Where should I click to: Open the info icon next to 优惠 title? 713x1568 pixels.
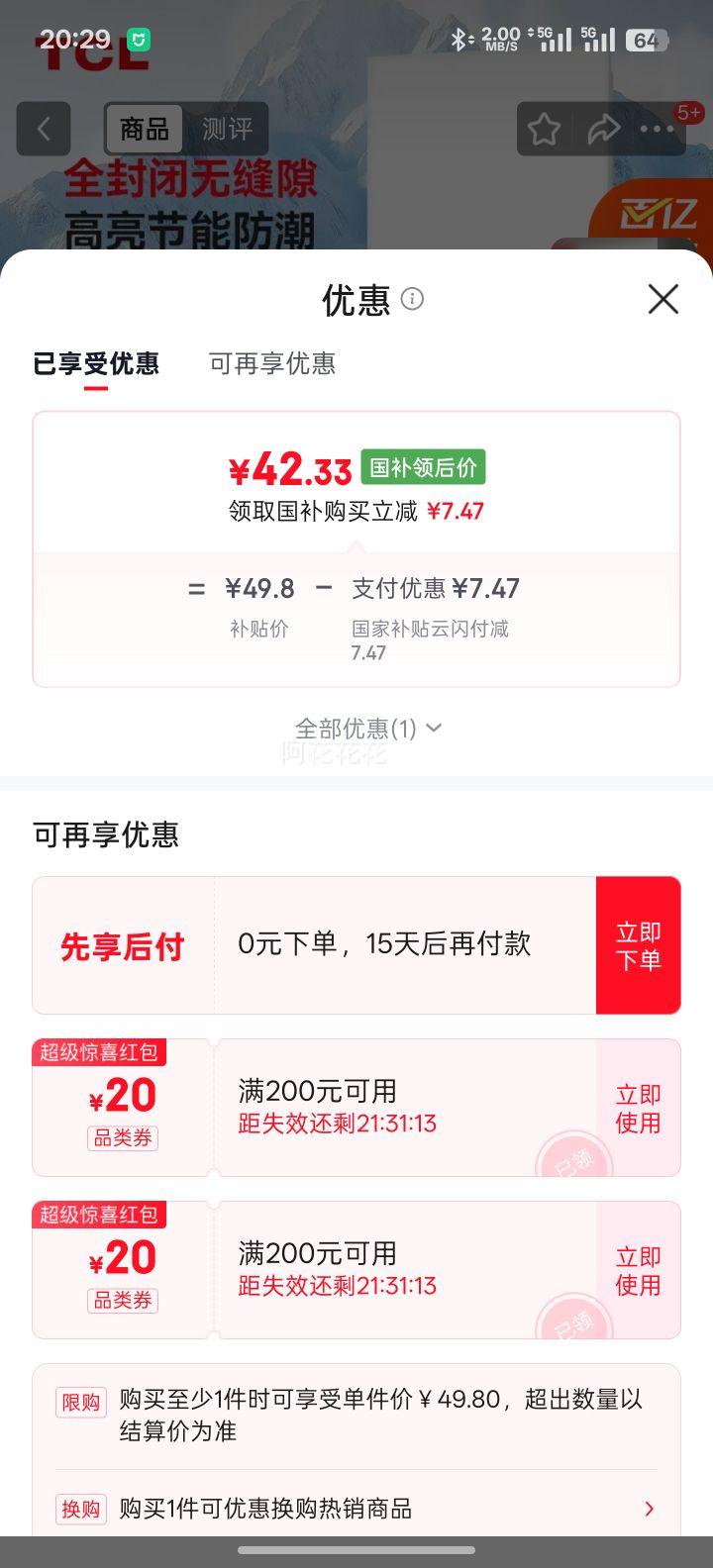(x=411, y=300)
